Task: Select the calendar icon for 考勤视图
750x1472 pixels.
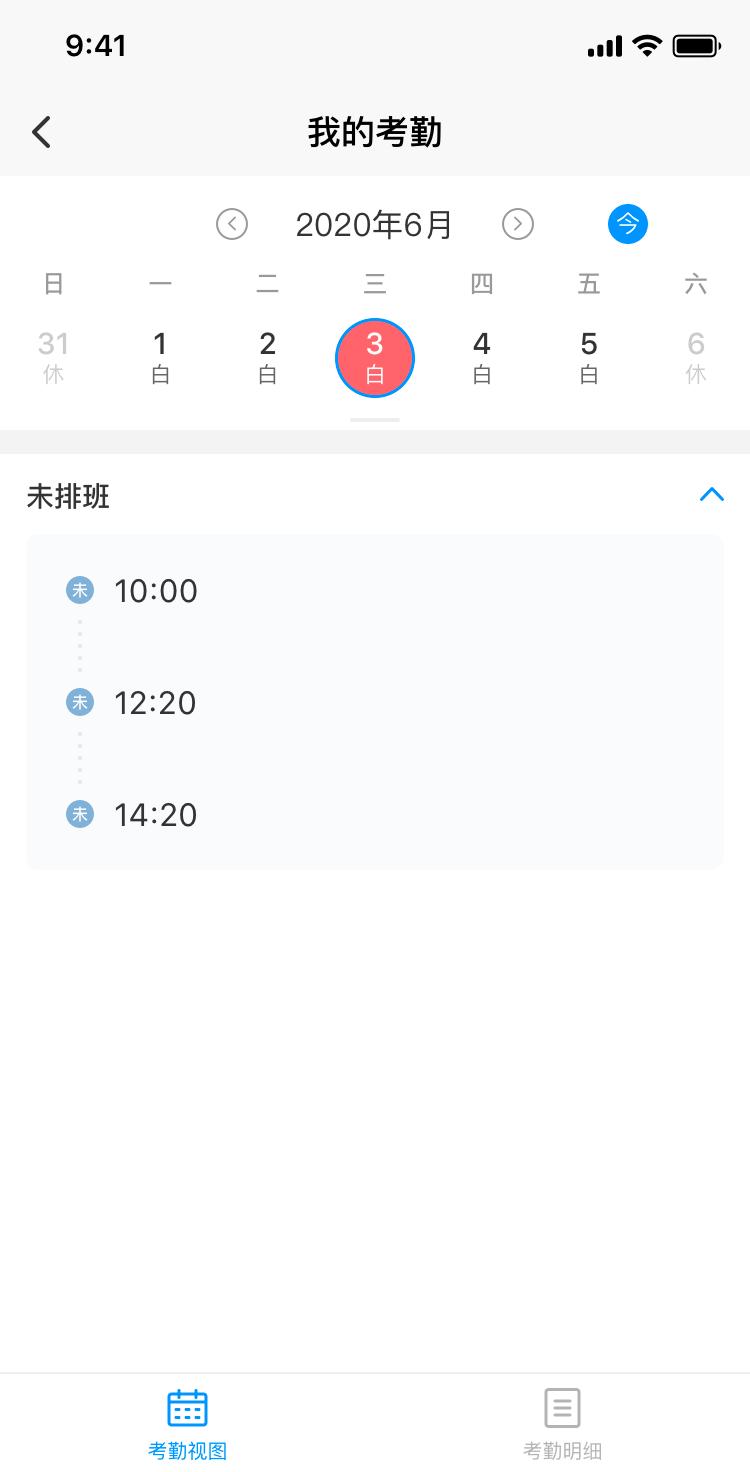Action: click(x=187, y=1406)
